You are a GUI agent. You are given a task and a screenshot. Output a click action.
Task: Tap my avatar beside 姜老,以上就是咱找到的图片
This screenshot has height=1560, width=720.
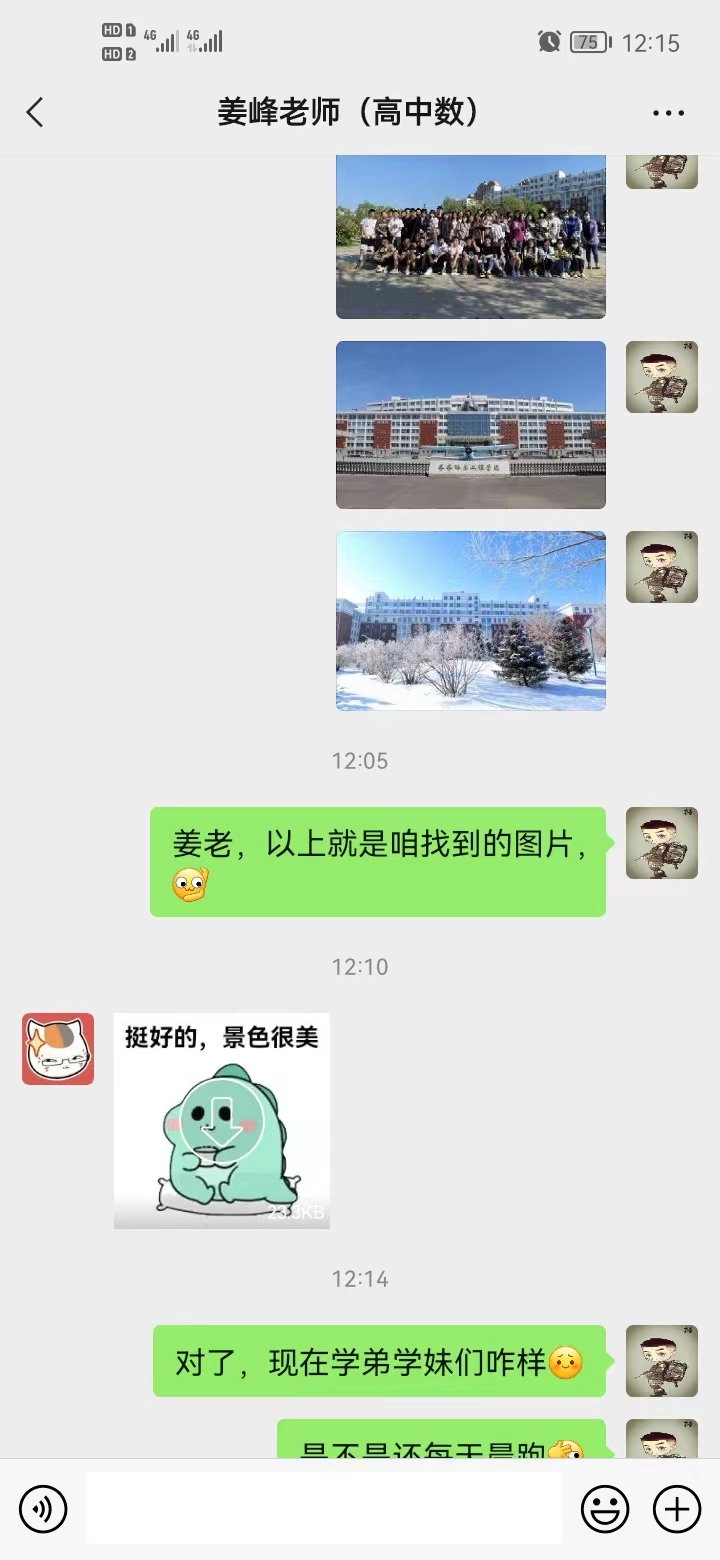click(x=661, y=843)
